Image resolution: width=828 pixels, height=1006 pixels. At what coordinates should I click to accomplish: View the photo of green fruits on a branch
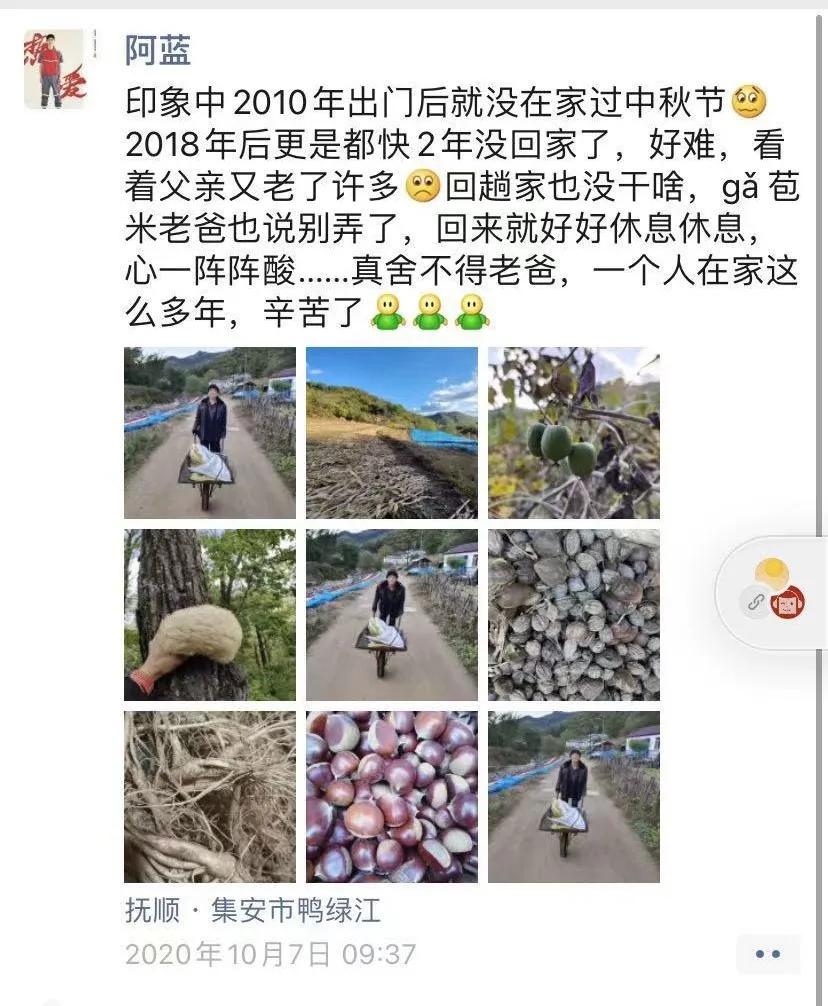click(x=573, y=432)
